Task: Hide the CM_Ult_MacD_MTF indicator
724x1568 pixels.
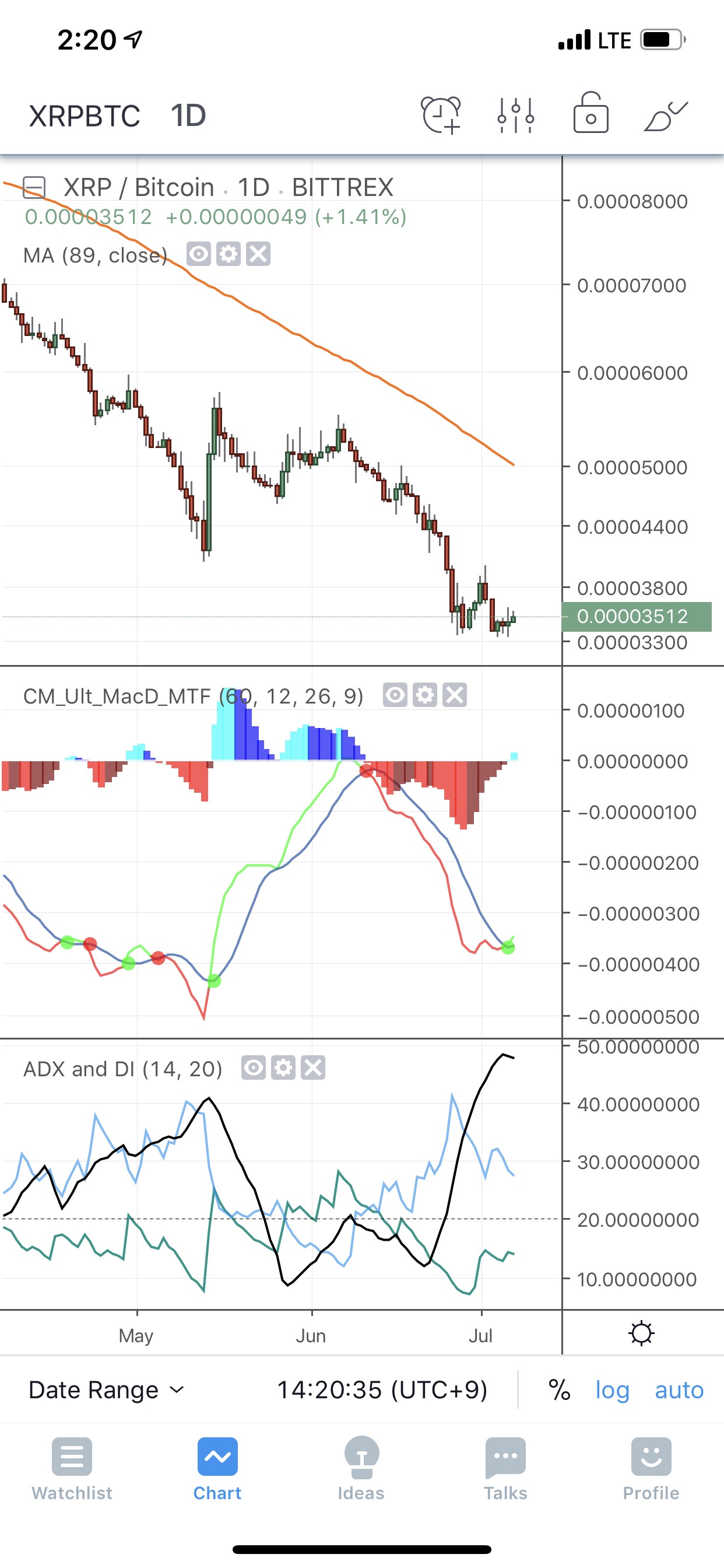Action: tap(395, 695)
